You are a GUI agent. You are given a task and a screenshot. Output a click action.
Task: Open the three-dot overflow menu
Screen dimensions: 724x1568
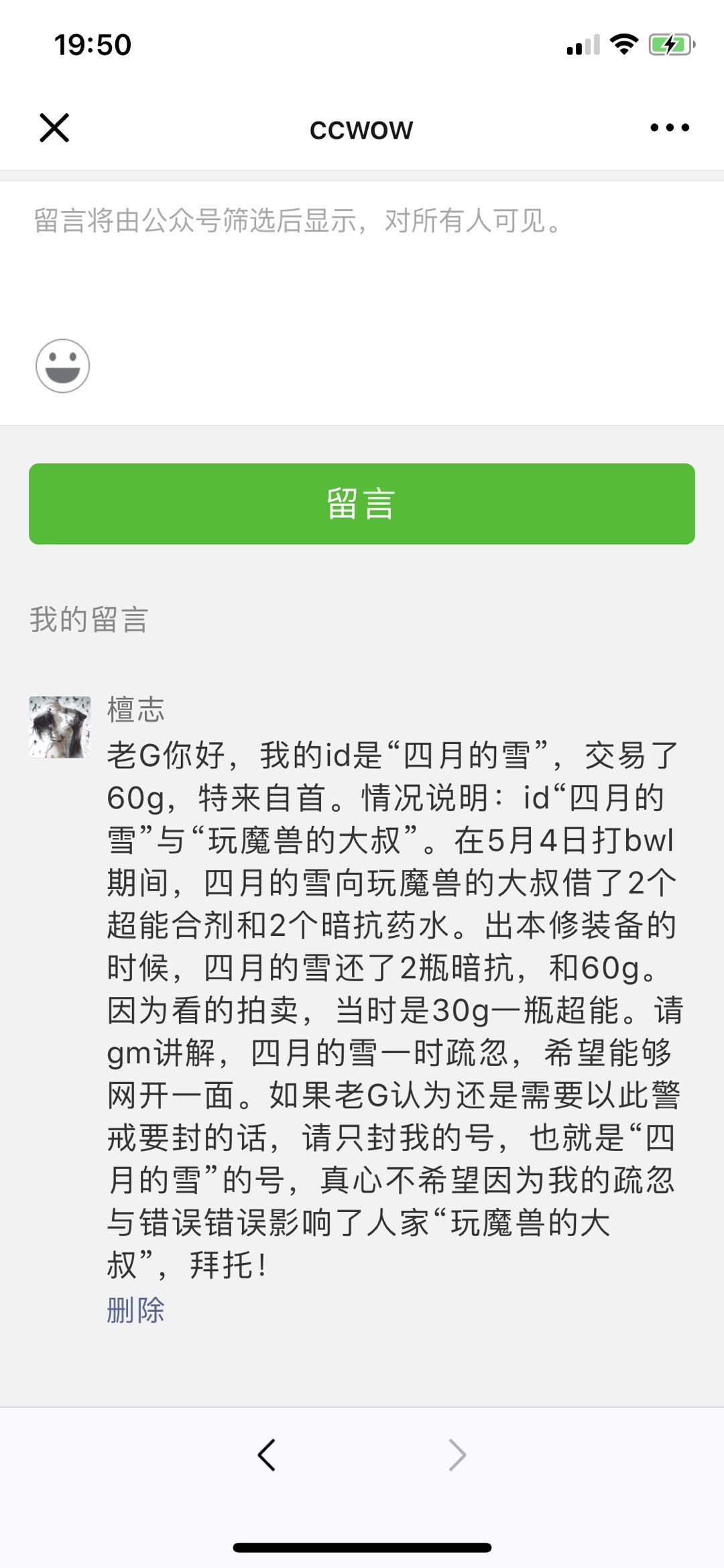click(669, 127)
